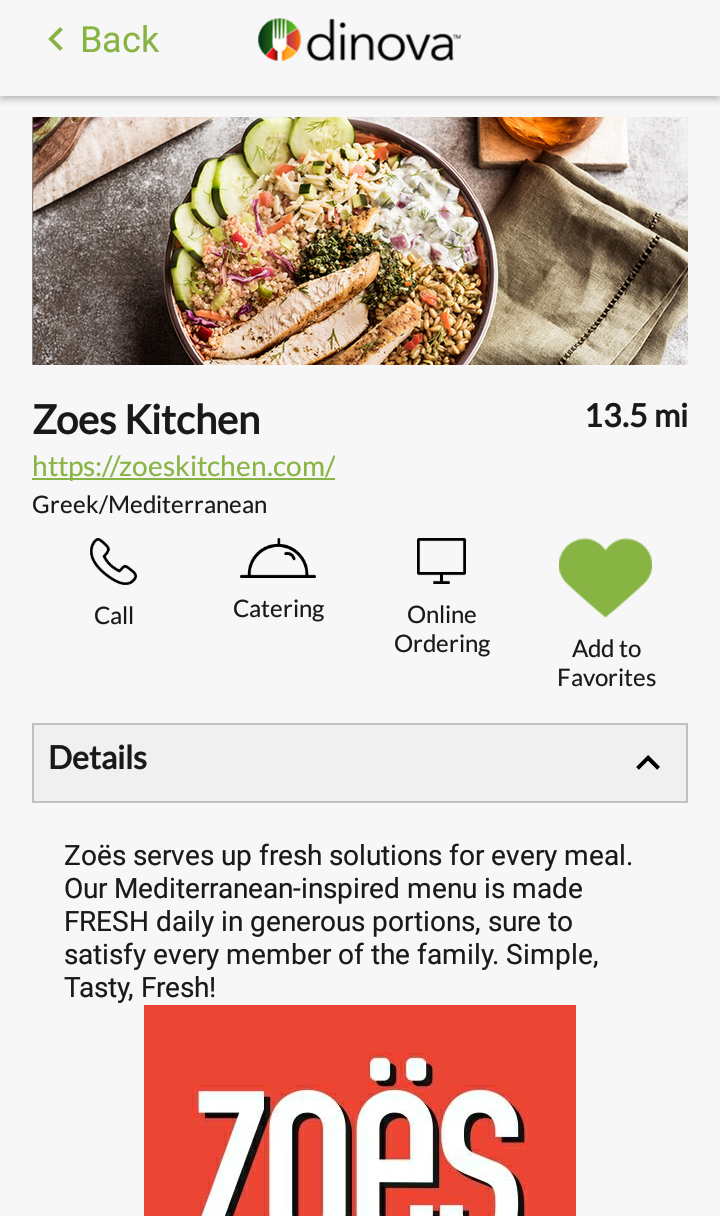This screenshot has width=720, height=1216.
Task: Start Online Ordering
Action: pyautogui.click(x=442, y=595)
